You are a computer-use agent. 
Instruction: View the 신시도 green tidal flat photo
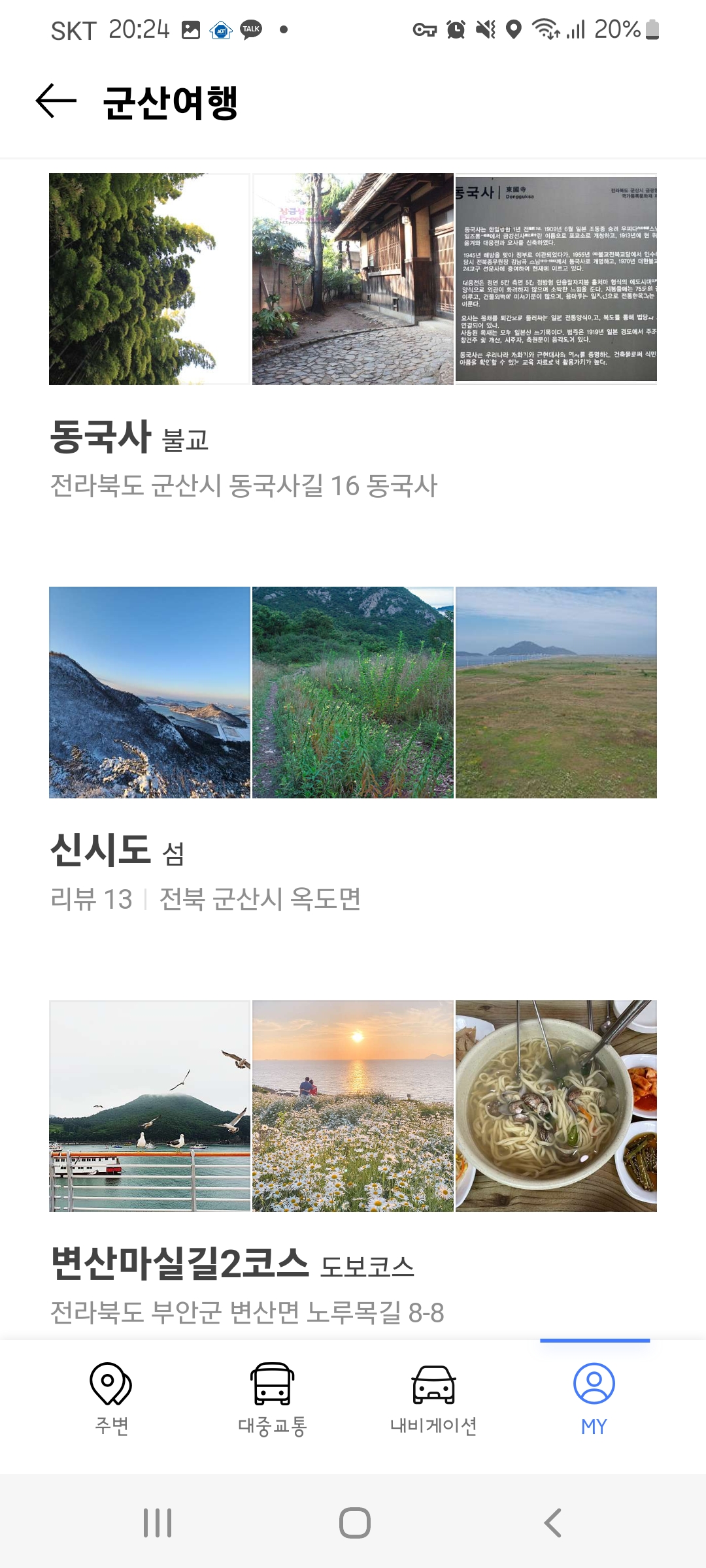[556, 693]
